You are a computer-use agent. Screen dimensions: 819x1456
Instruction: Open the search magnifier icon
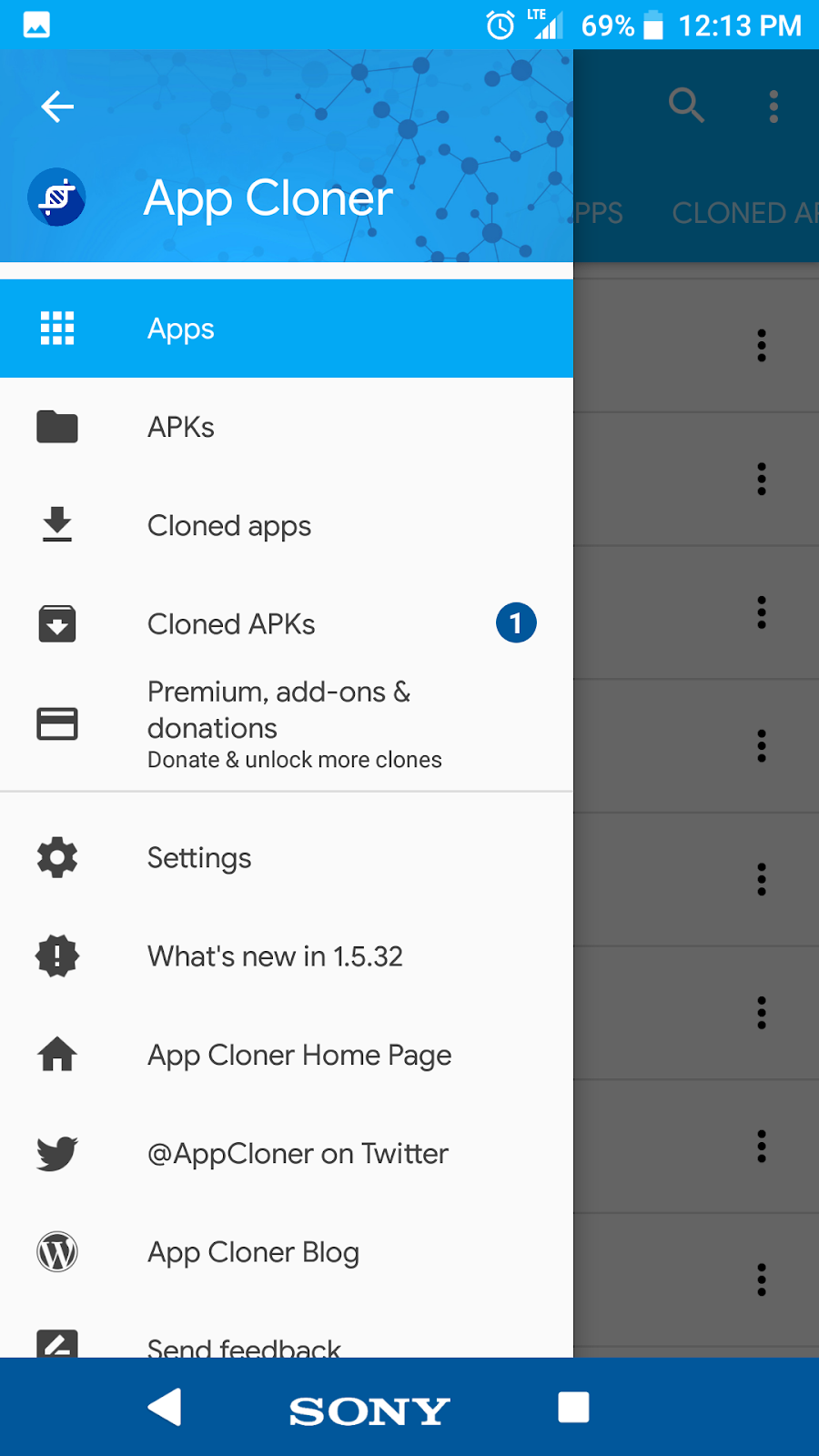(687, 106)
